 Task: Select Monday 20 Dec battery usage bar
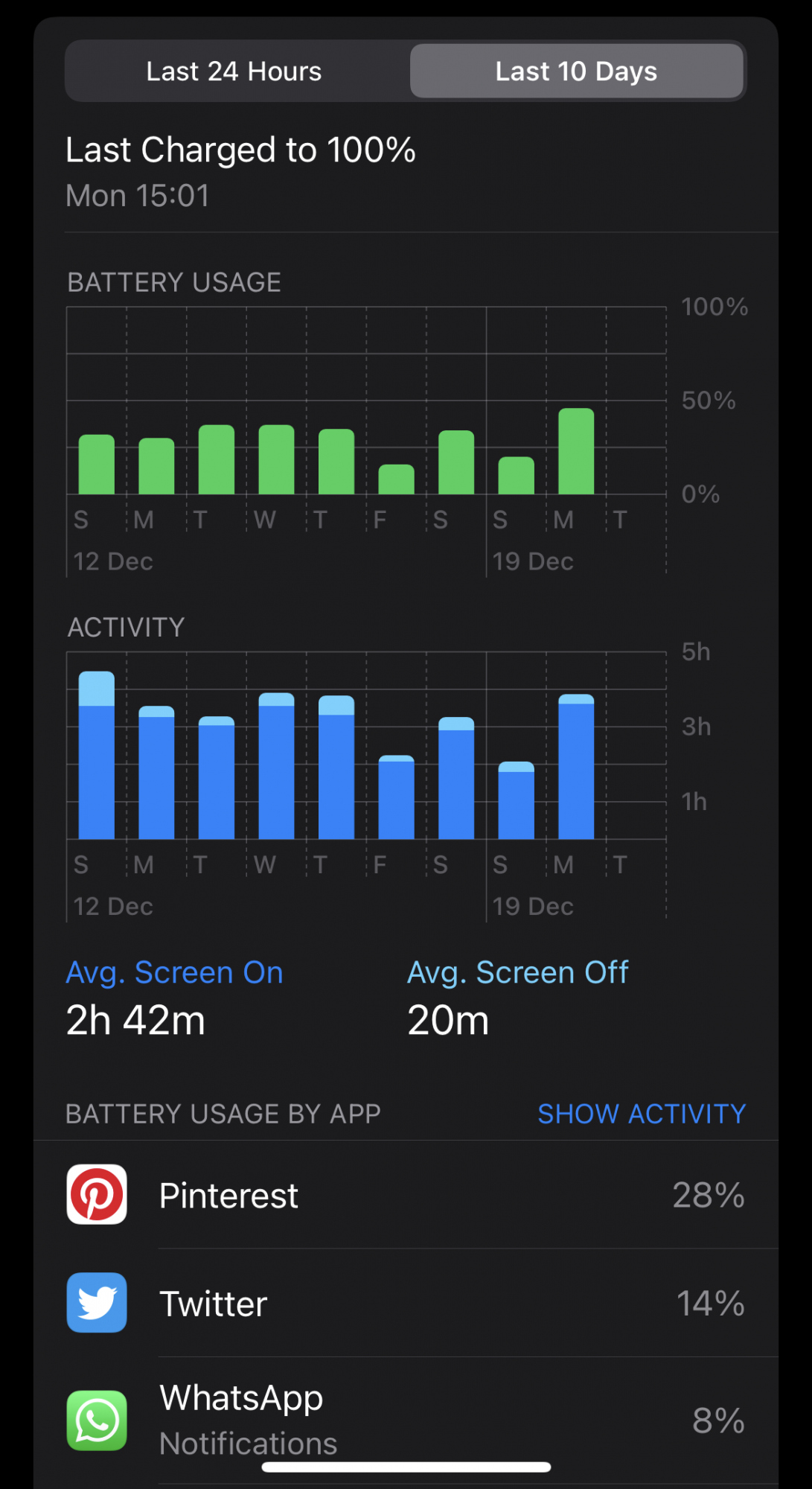pyautogui.click(x=576, y=452)
